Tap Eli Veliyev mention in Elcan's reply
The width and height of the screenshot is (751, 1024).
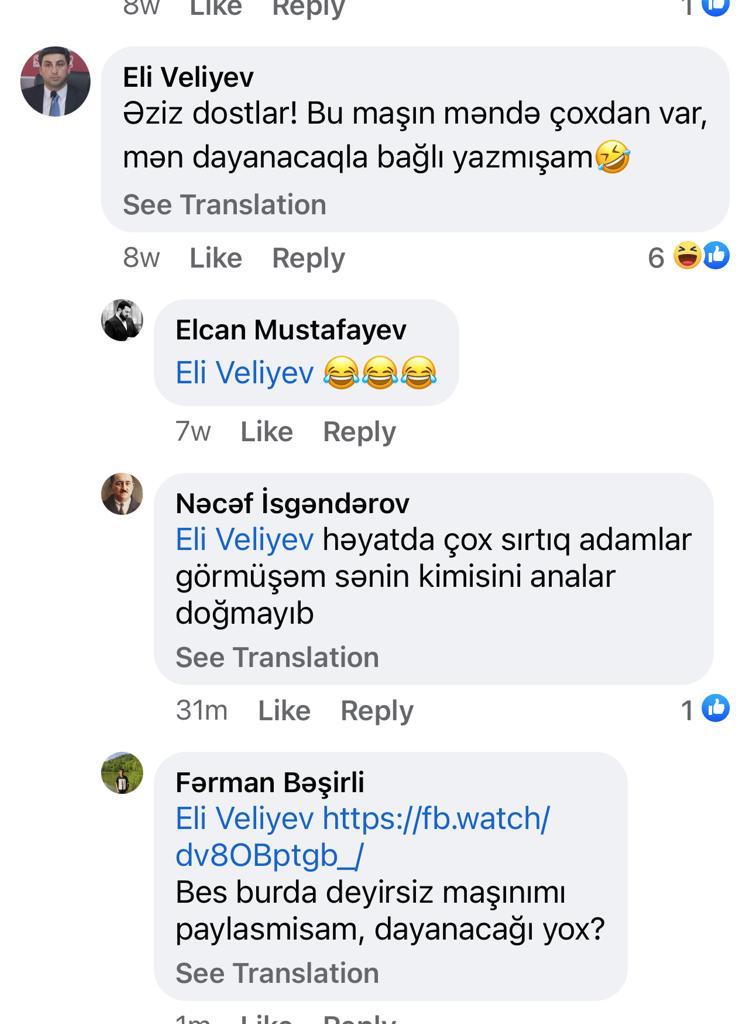point(244,373)
